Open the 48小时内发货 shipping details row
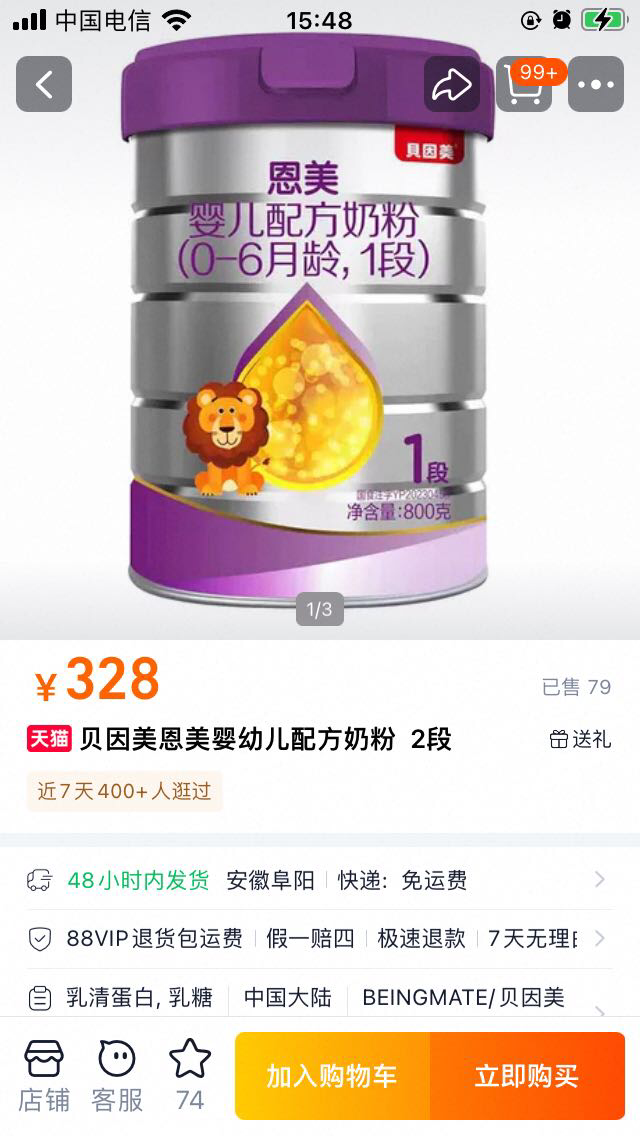The image size is (640, 1136). [318, 880]
